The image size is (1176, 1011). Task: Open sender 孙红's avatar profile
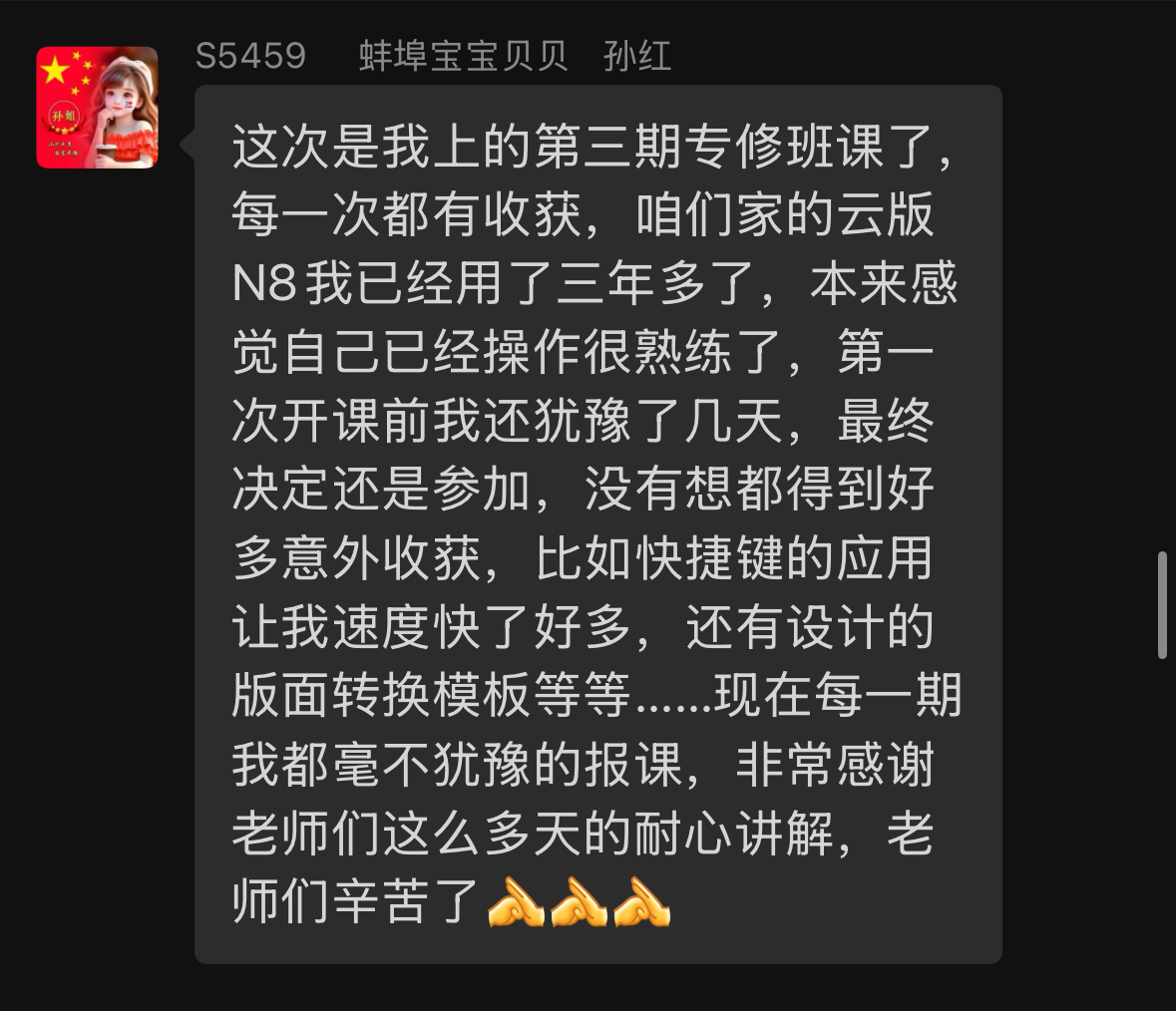click(97, 108)
